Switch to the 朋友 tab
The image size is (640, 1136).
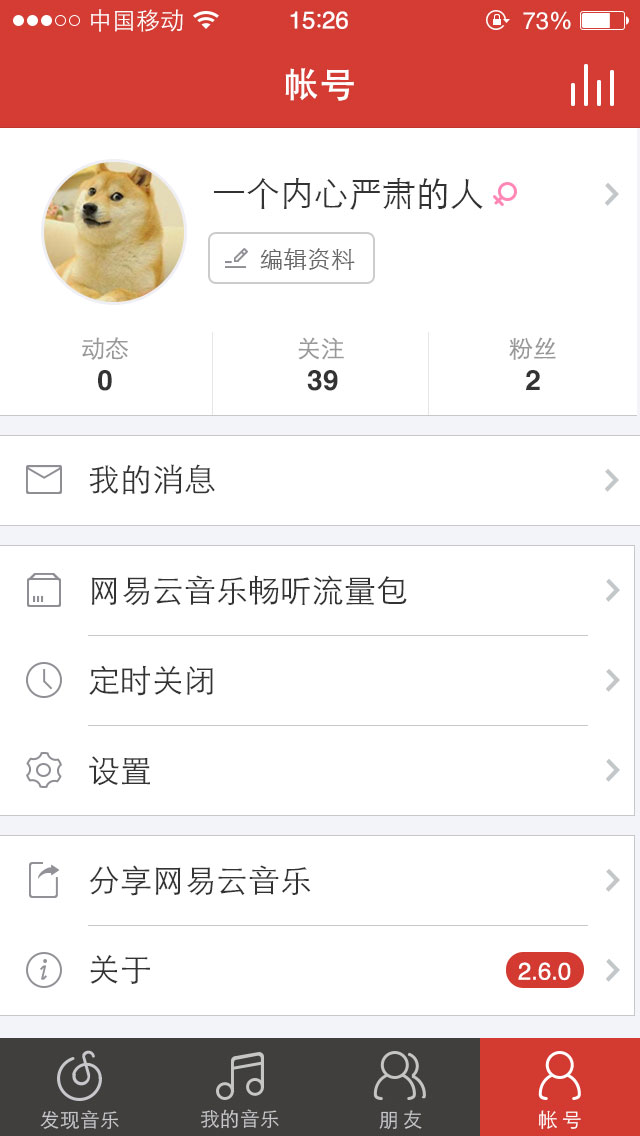point(400,1088)
